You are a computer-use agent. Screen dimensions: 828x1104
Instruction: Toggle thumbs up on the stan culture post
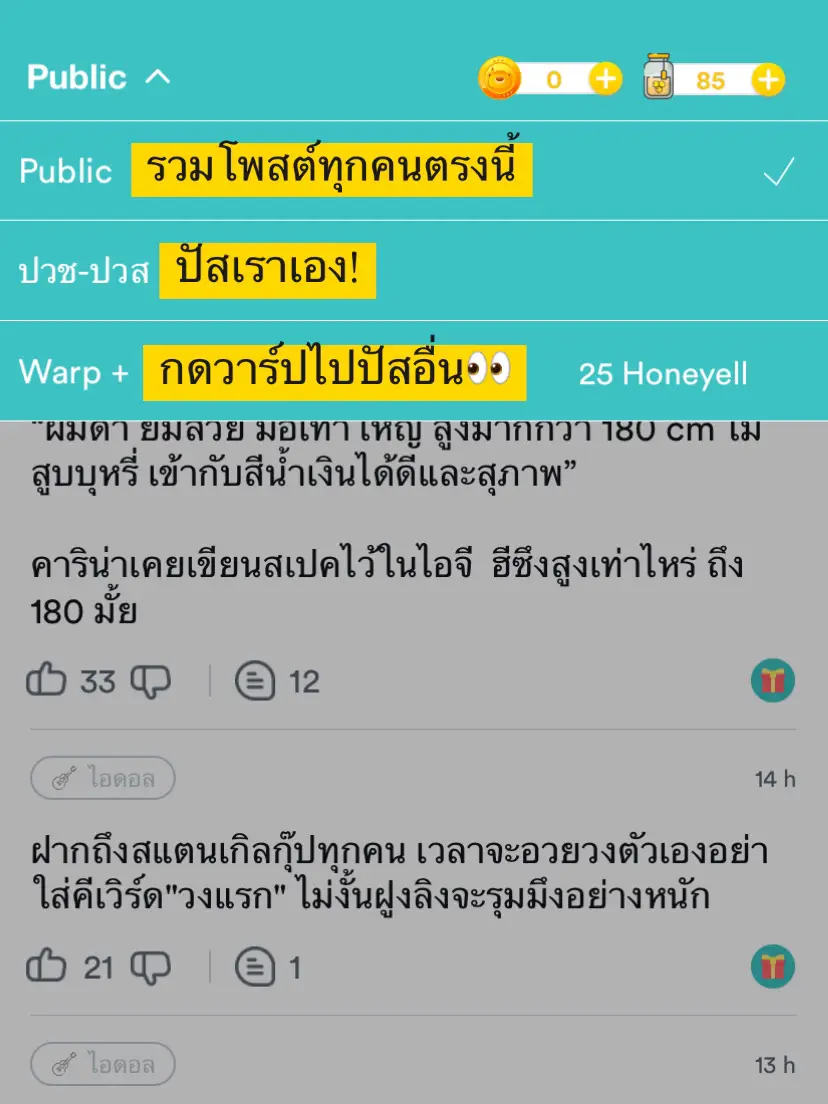45,967
